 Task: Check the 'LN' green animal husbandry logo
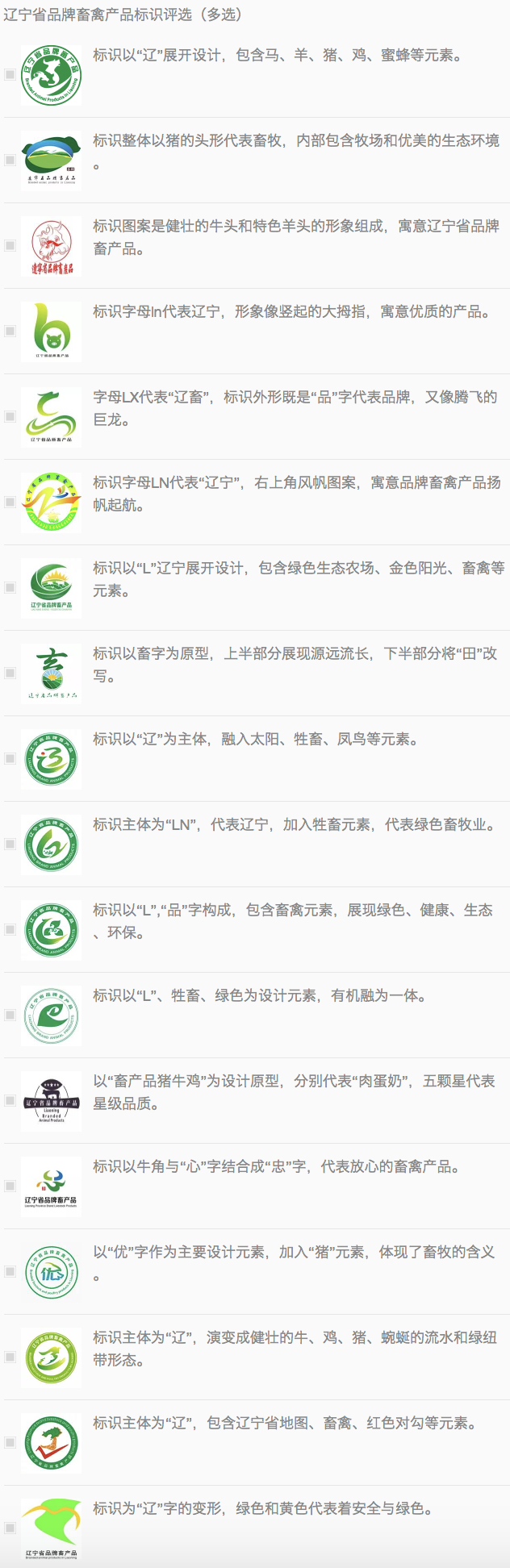(x=10, y=844)
